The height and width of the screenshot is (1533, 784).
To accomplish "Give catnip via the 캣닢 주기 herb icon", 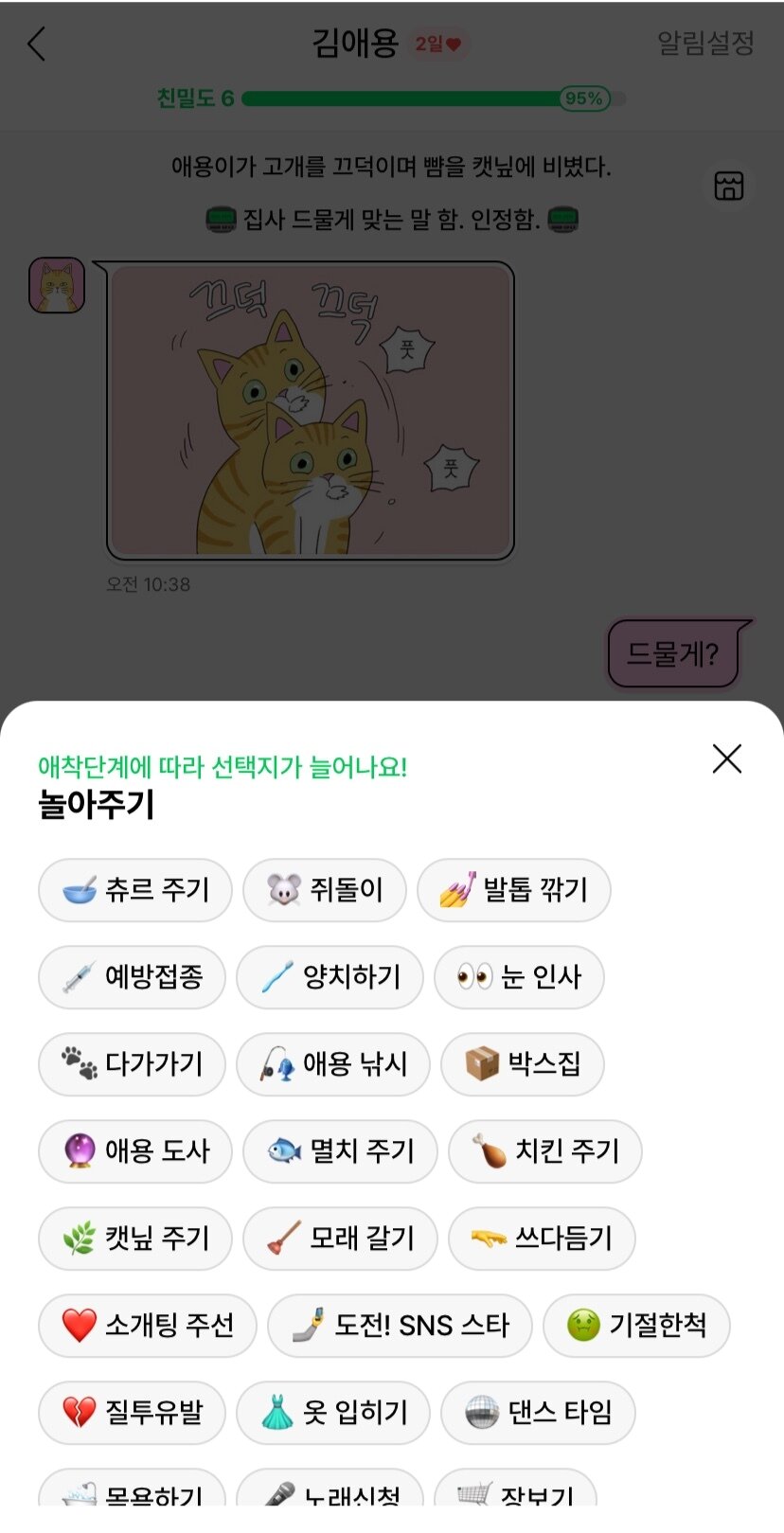I will [134, 1239].
